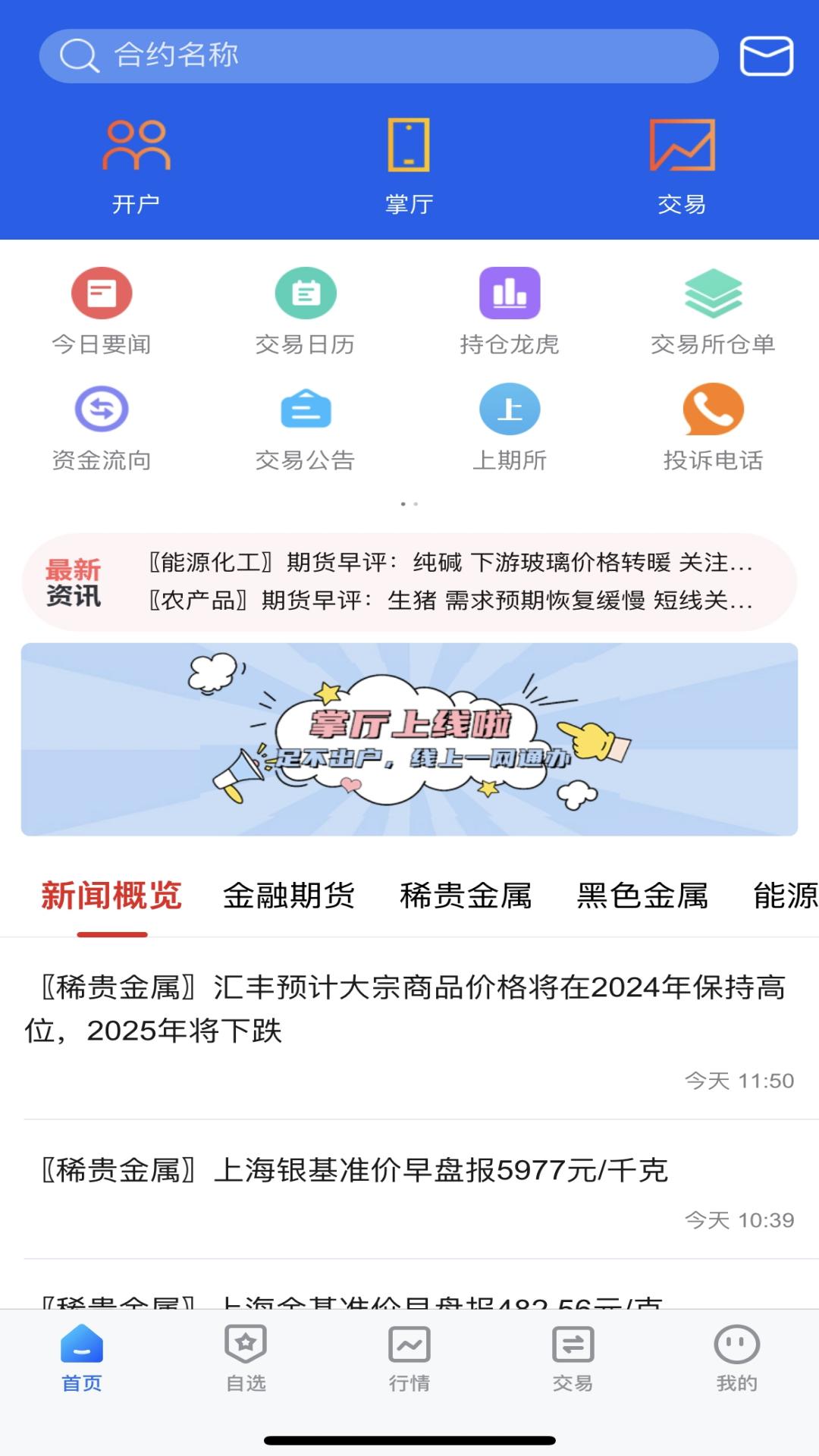
Task: Open the 我的 profile tab
Action: click(x=736, y=1358)
